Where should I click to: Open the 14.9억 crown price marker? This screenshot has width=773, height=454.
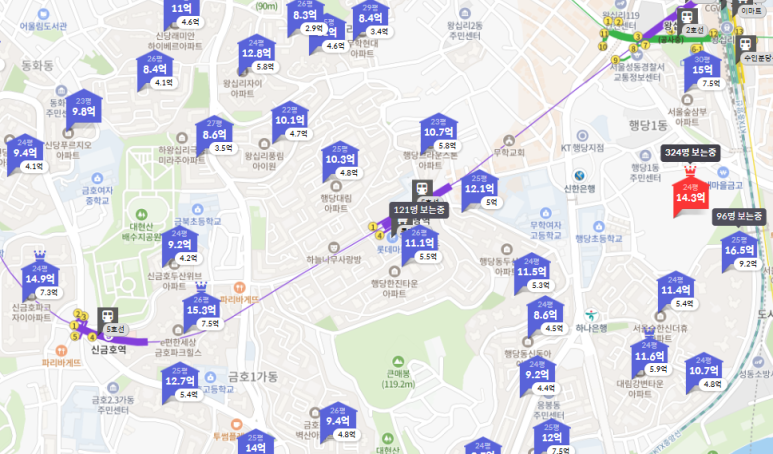[39, 278]
